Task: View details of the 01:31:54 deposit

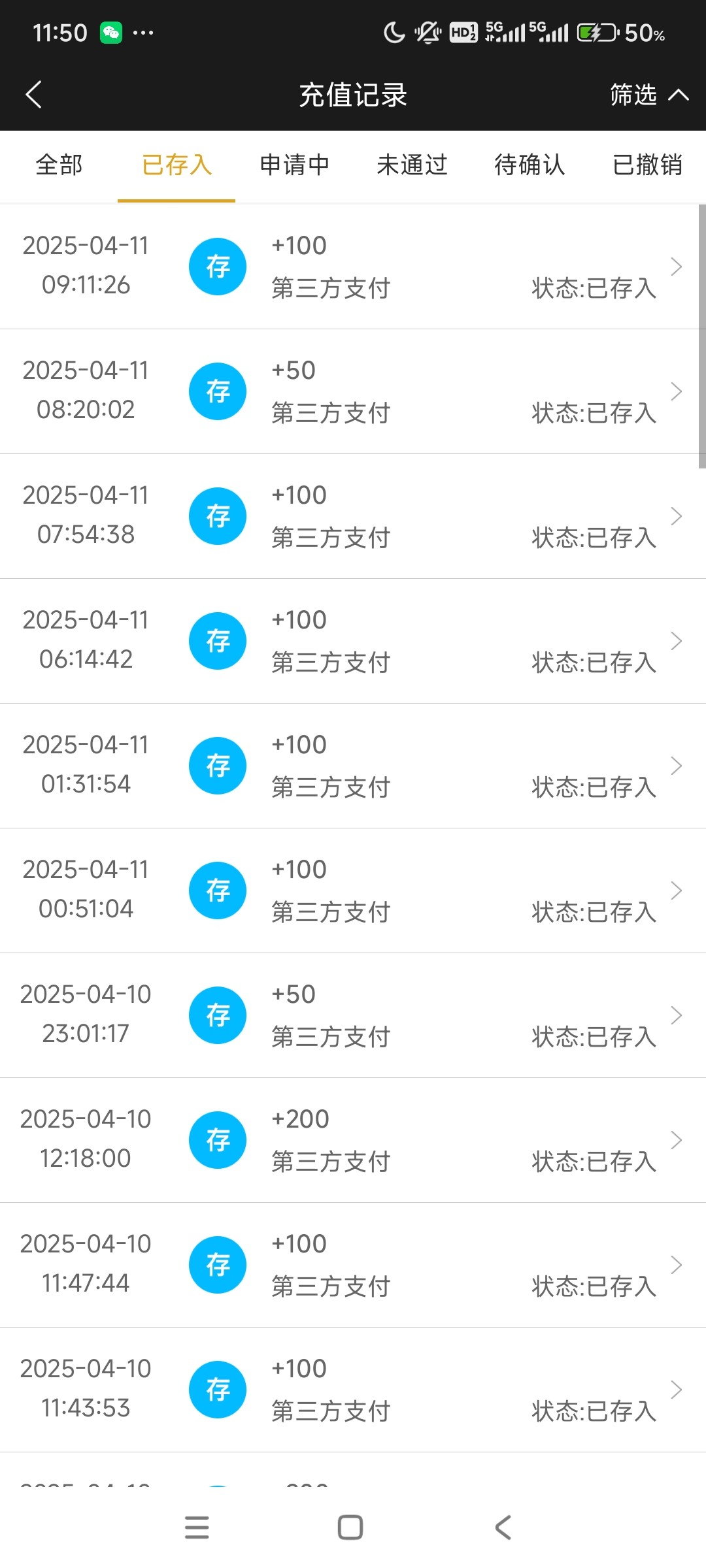Action: (x=353, y=766)
